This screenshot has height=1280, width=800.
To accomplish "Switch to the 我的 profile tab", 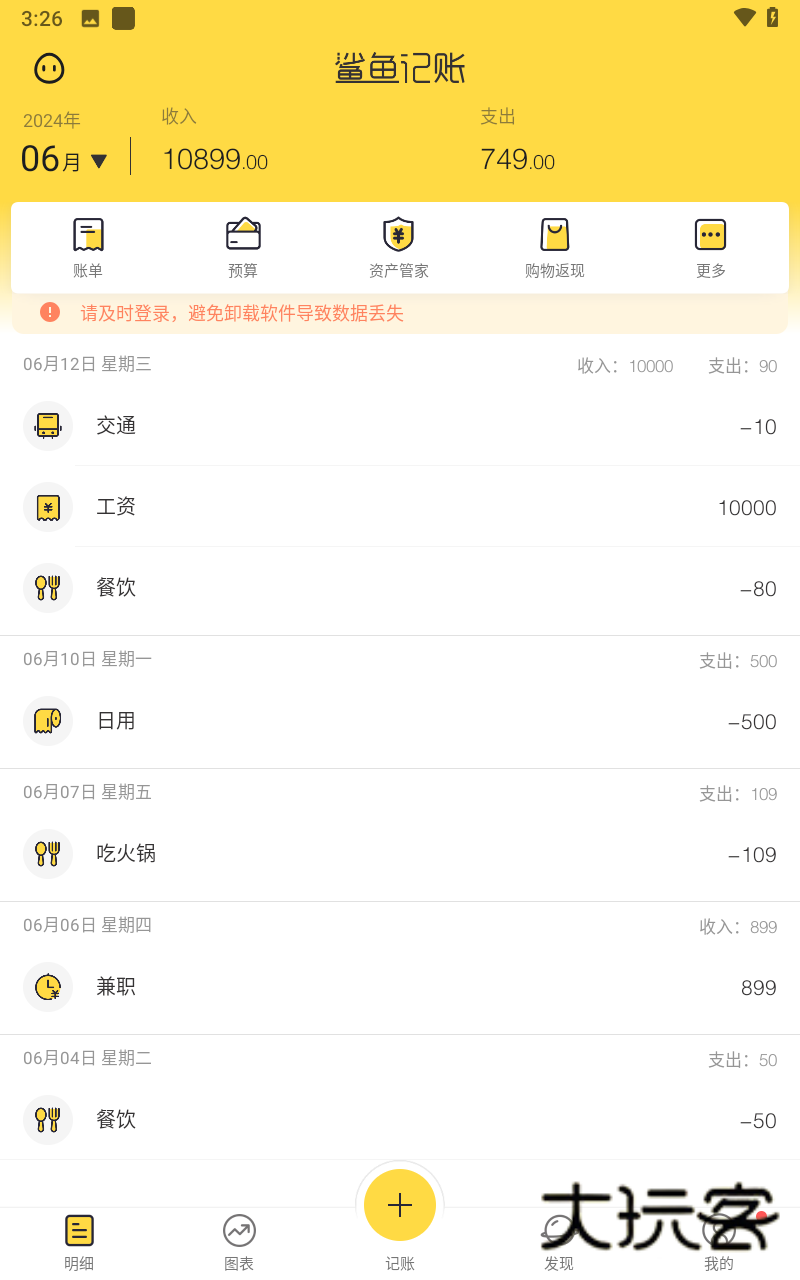I will pyautogui.click(x=718, y=1240).
